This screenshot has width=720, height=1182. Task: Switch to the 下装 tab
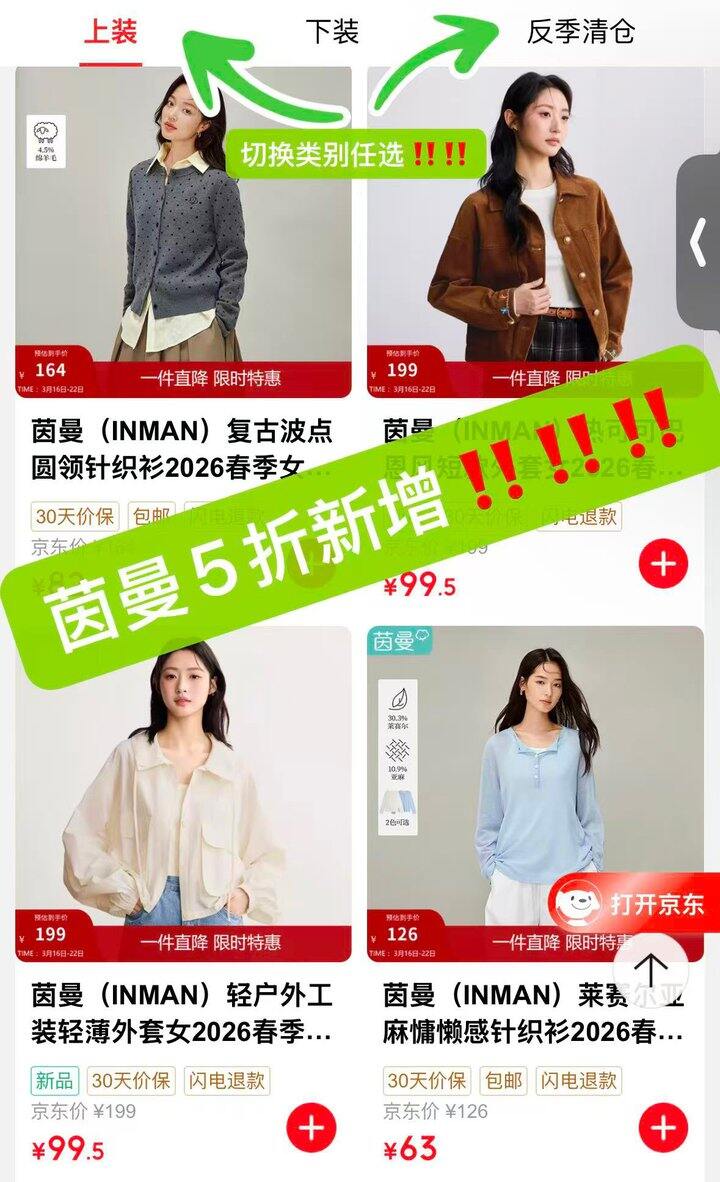click(x=333, y=32)
